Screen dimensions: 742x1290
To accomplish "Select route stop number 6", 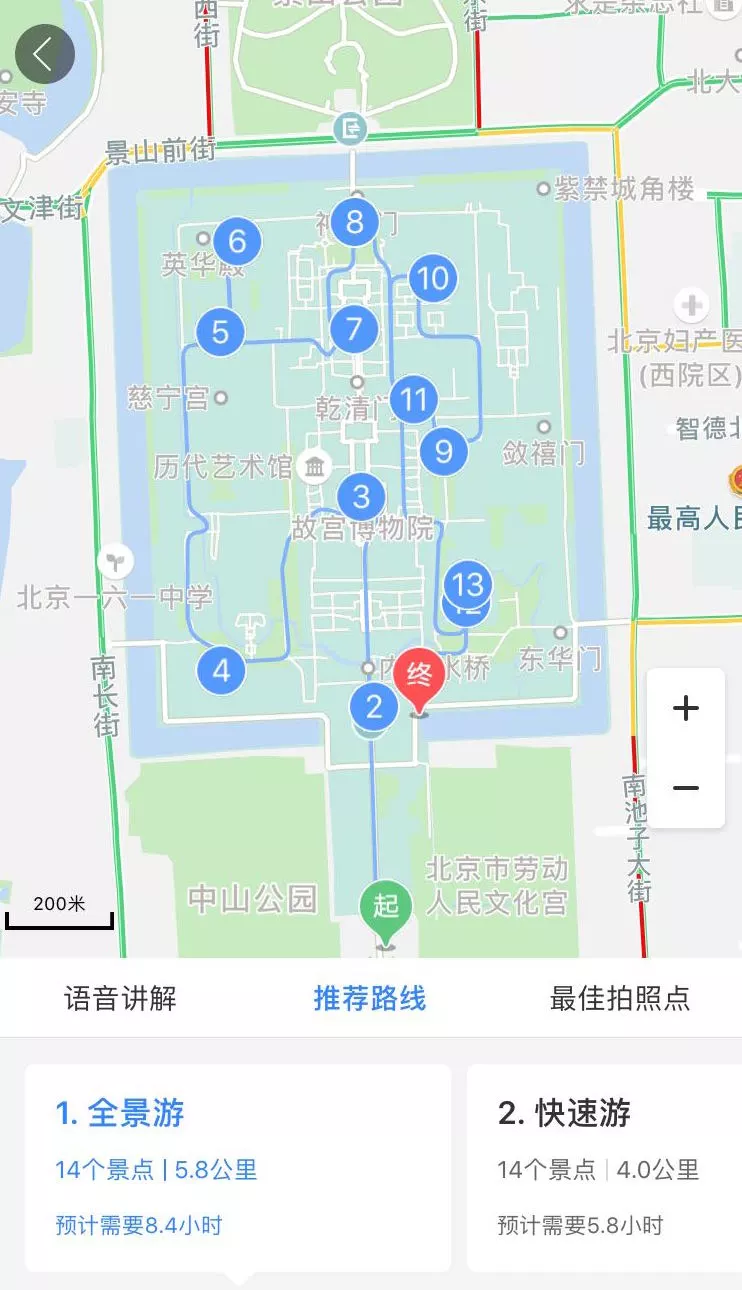I will [237, 242].
